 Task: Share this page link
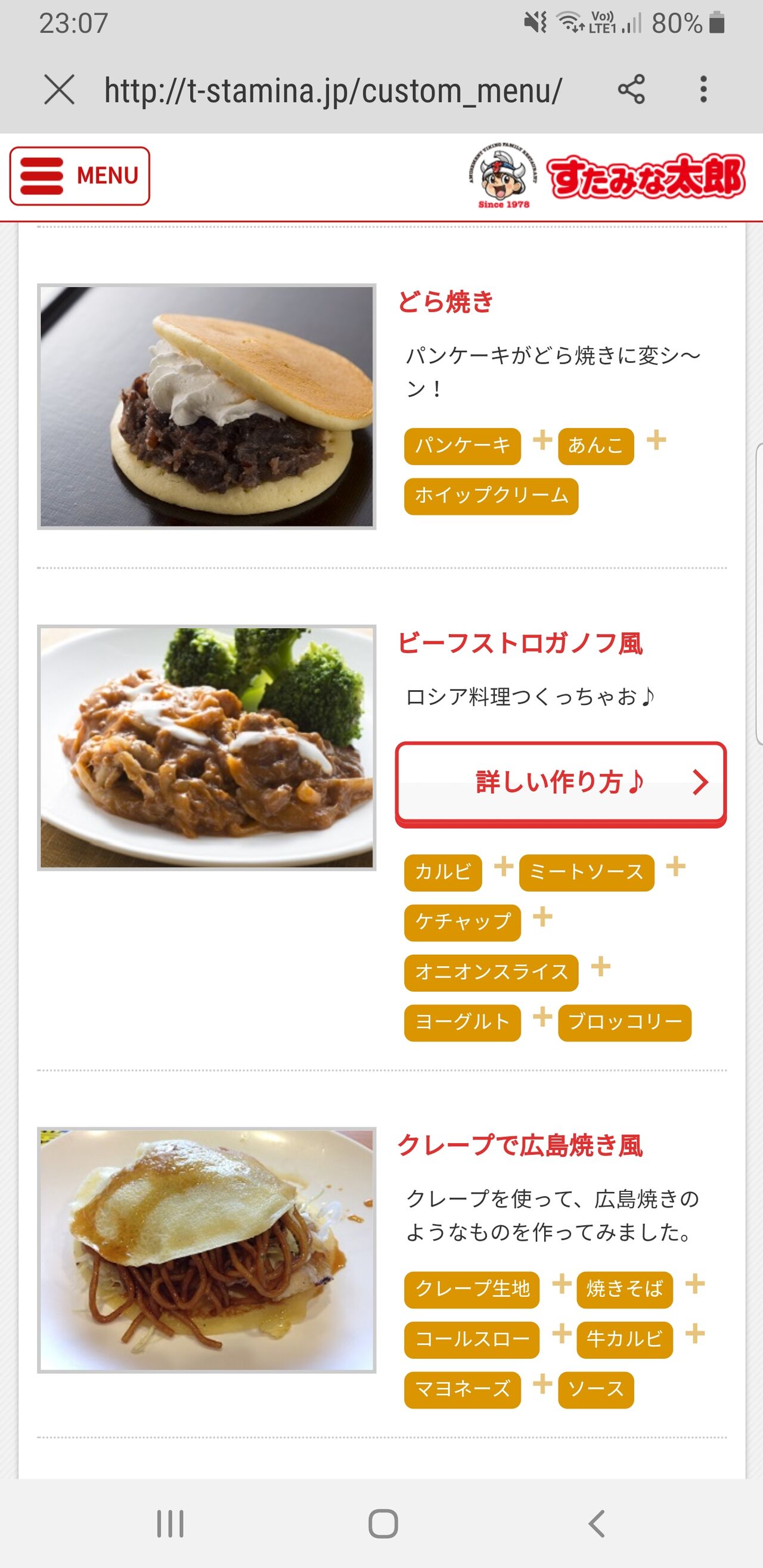[631, 90]
